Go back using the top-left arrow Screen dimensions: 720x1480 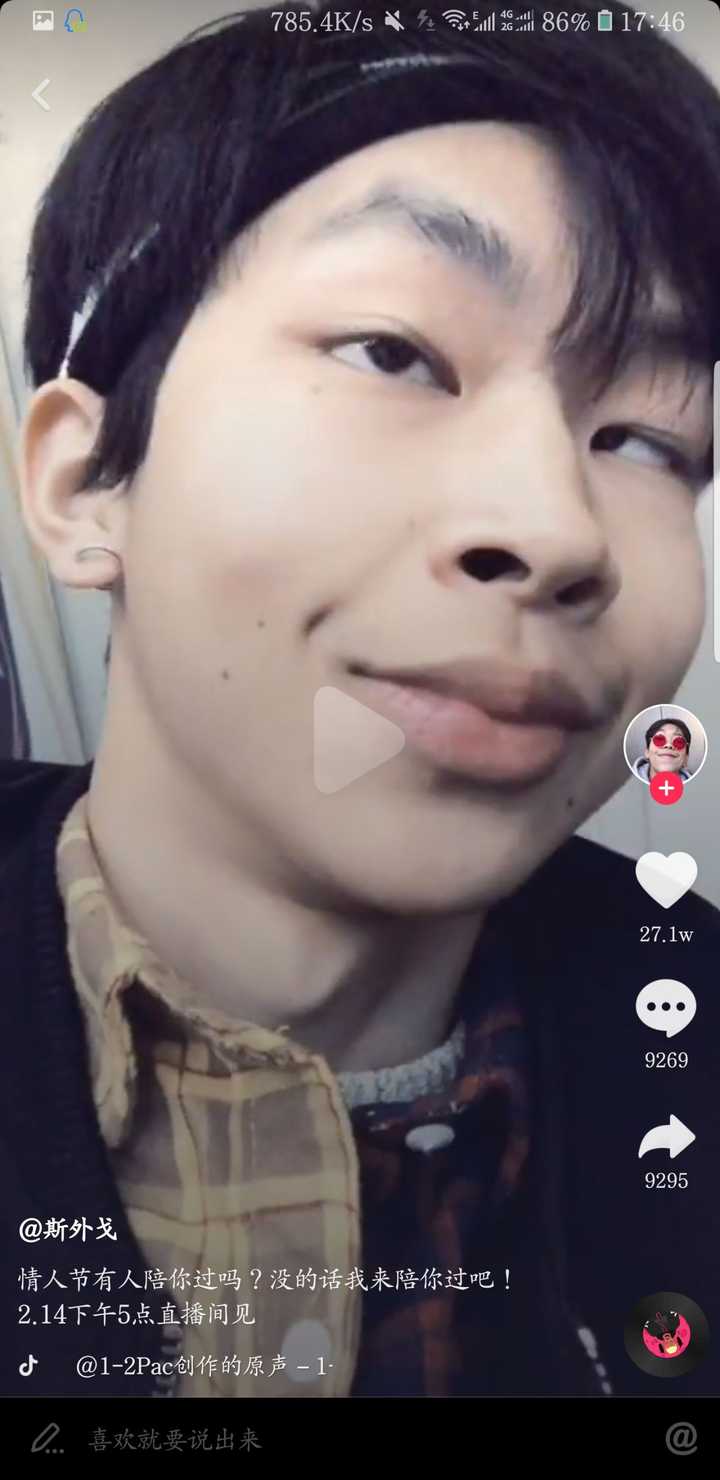41,96
